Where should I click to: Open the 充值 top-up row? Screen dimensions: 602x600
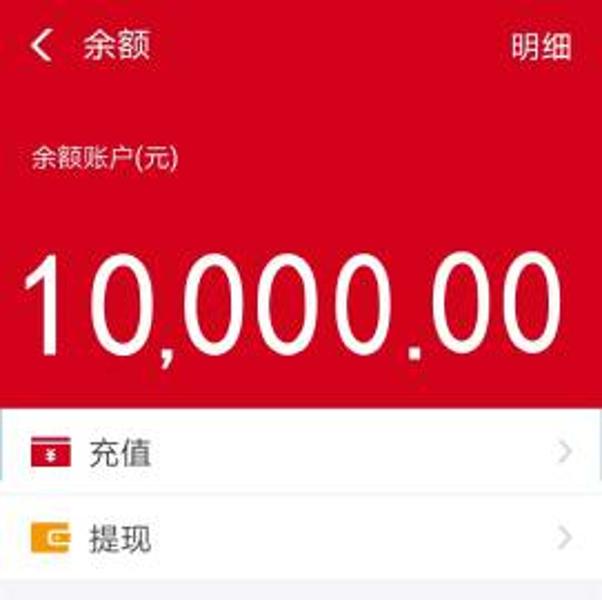coord(300,453)
